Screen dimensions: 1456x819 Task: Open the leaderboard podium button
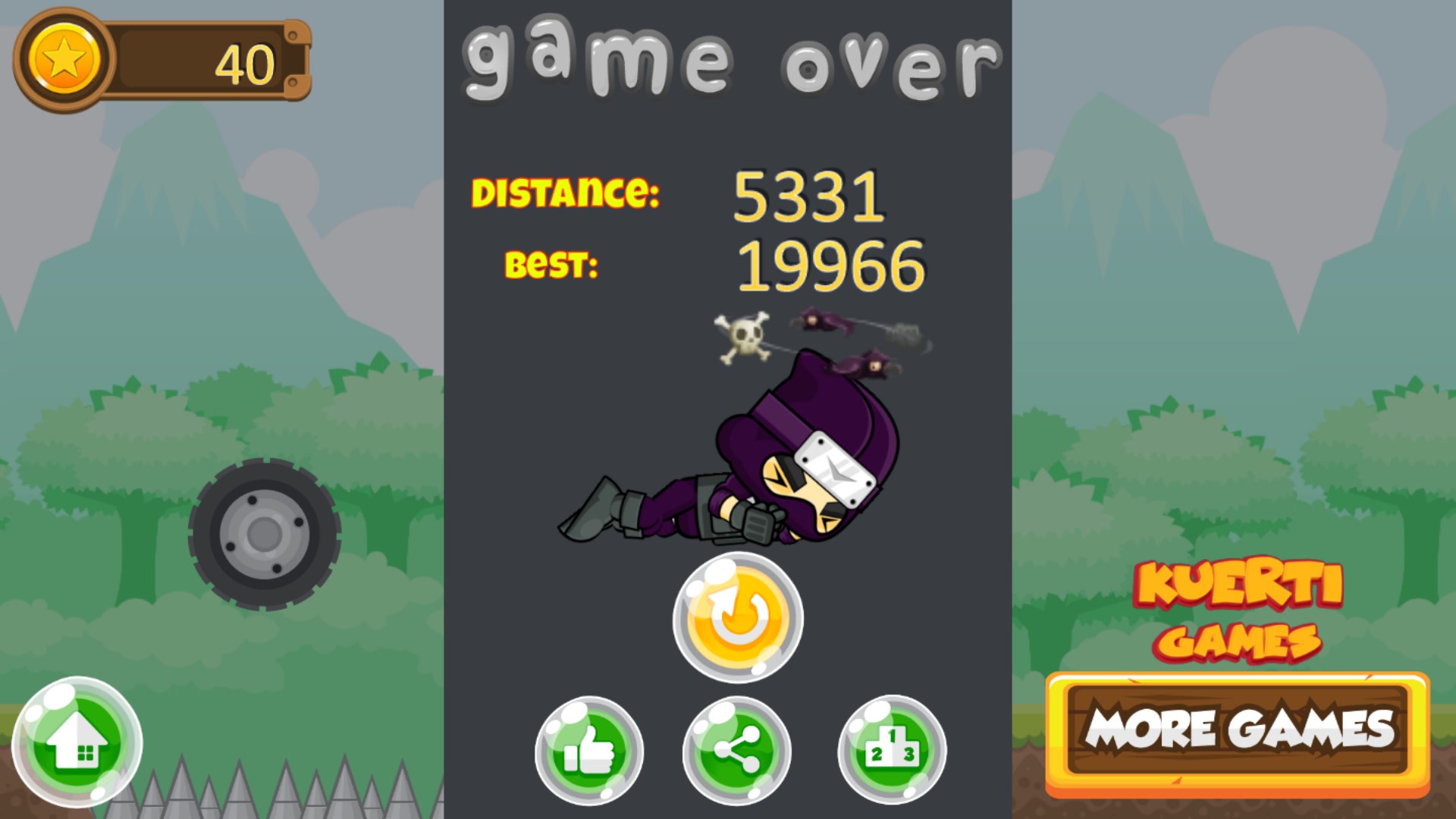click(x=892, y=749)
